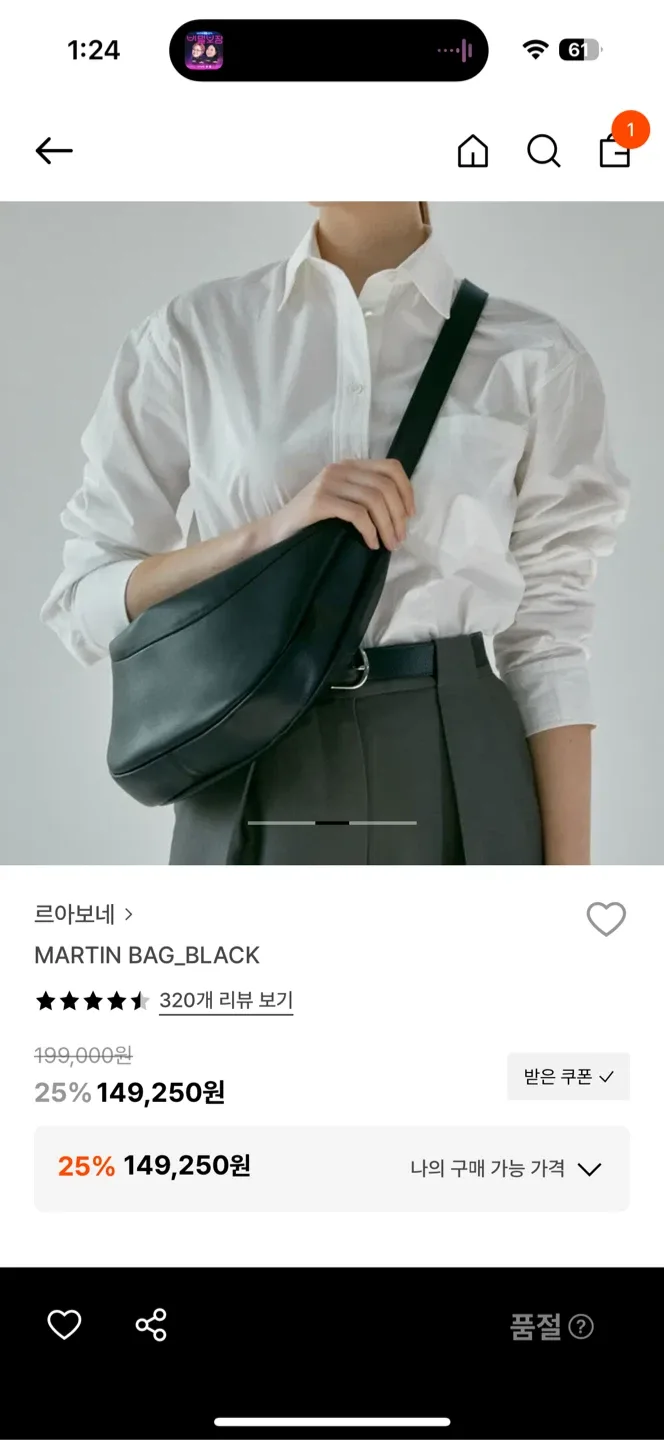The height and width of the screenshot is (1440, 664).
Task: Open the home icon in top bar
Action: point(472,151)
